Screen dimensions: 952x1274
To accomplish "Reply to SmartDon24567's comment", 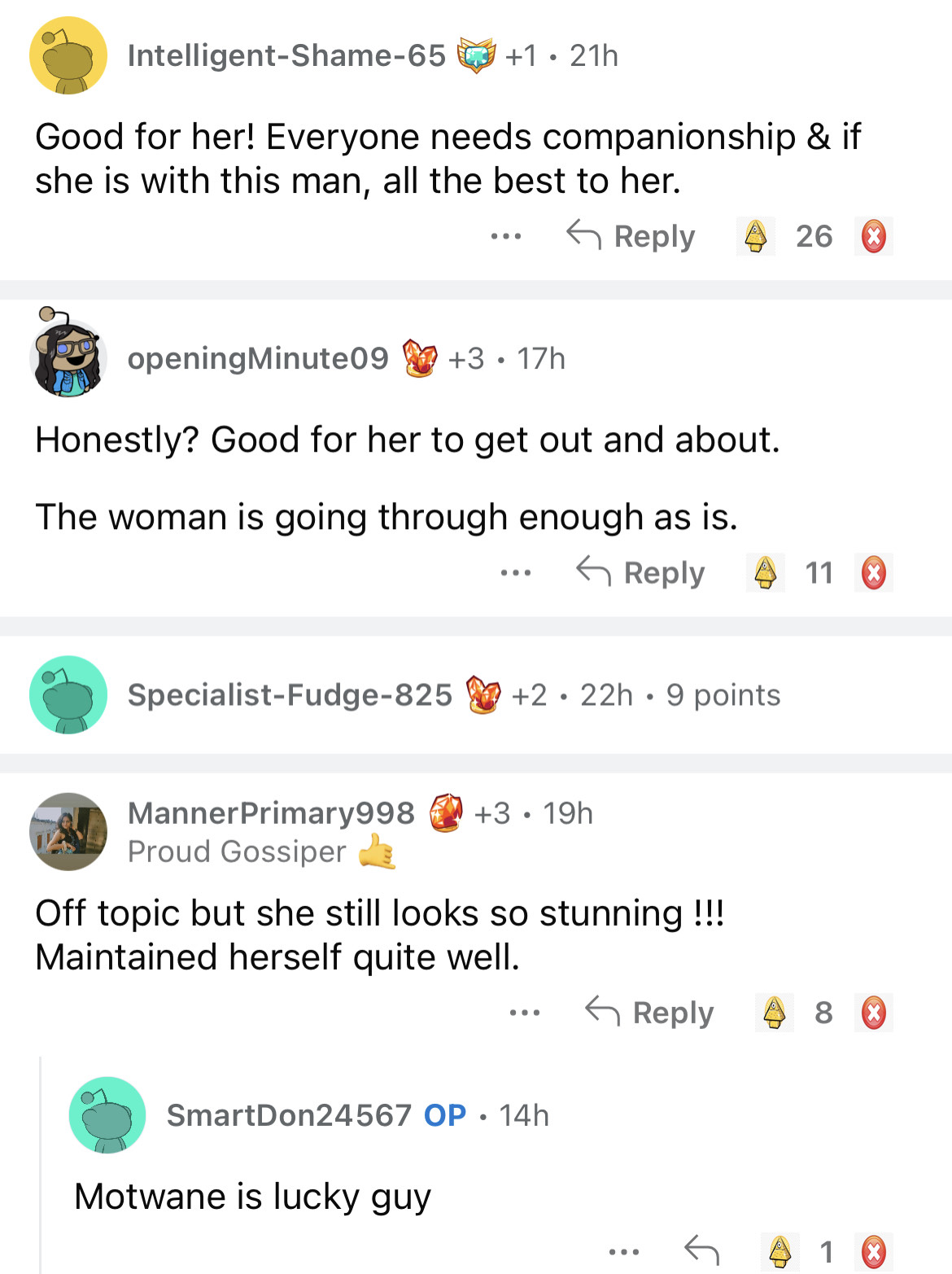I will (701, 1250).
